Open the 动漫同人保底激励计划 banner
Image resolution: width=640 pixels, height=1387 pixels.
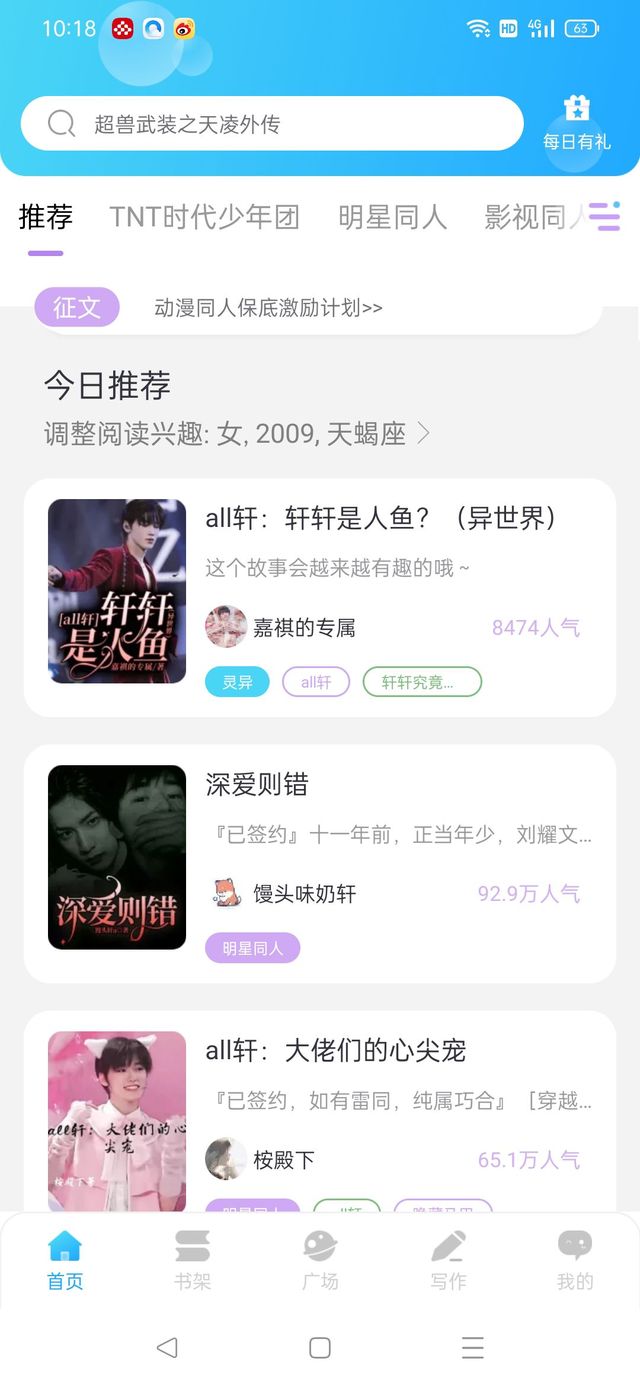click(x=268, y=308)
